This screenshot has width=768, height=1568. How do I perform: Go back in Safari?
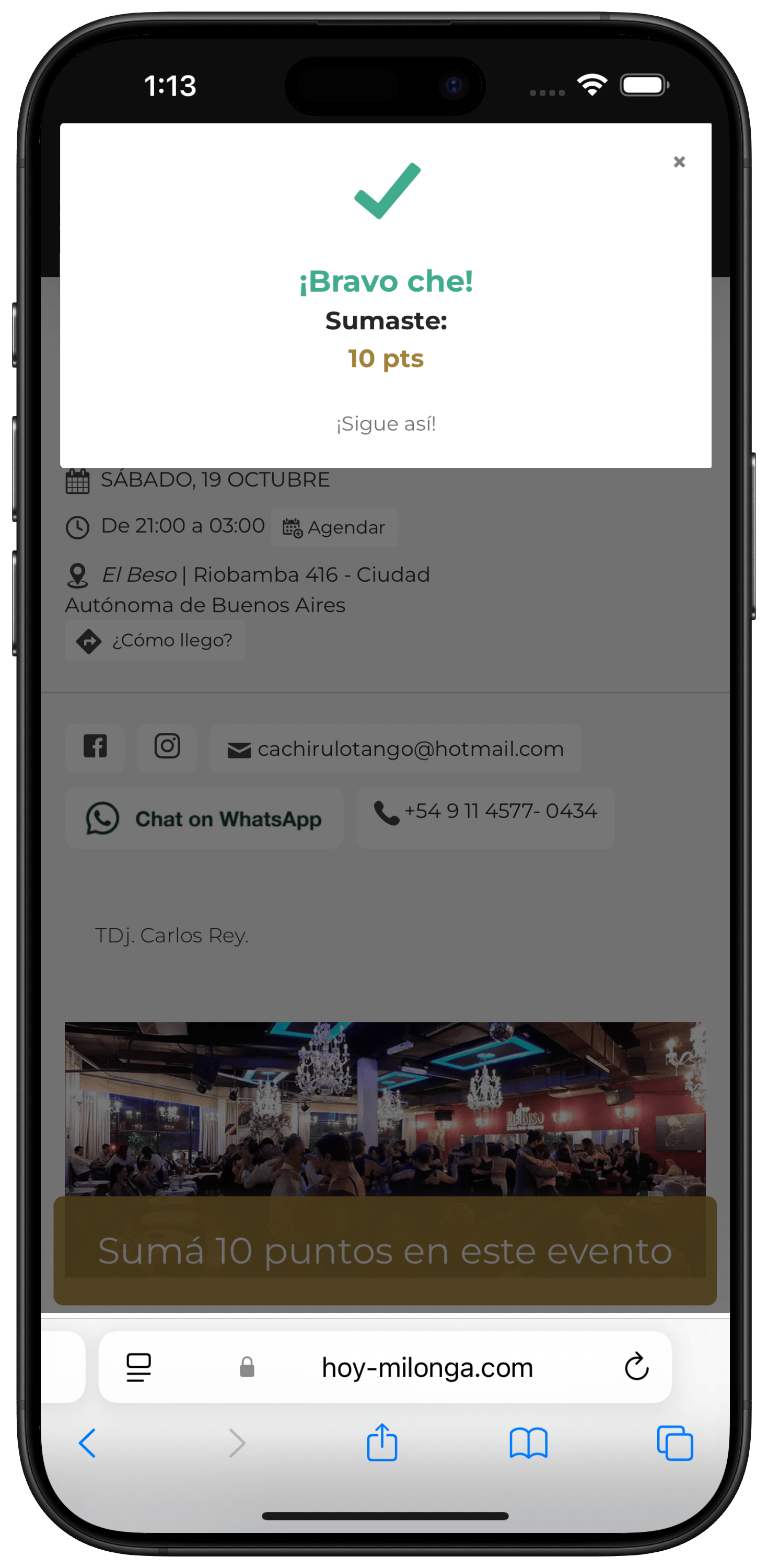pos(88,1443)
